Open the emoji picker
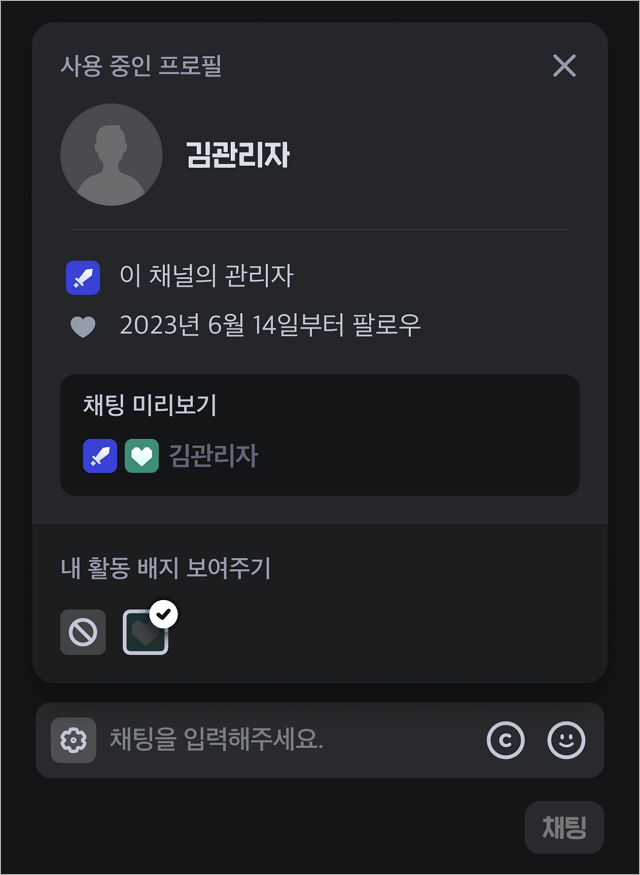 click(x=566, y=740)
